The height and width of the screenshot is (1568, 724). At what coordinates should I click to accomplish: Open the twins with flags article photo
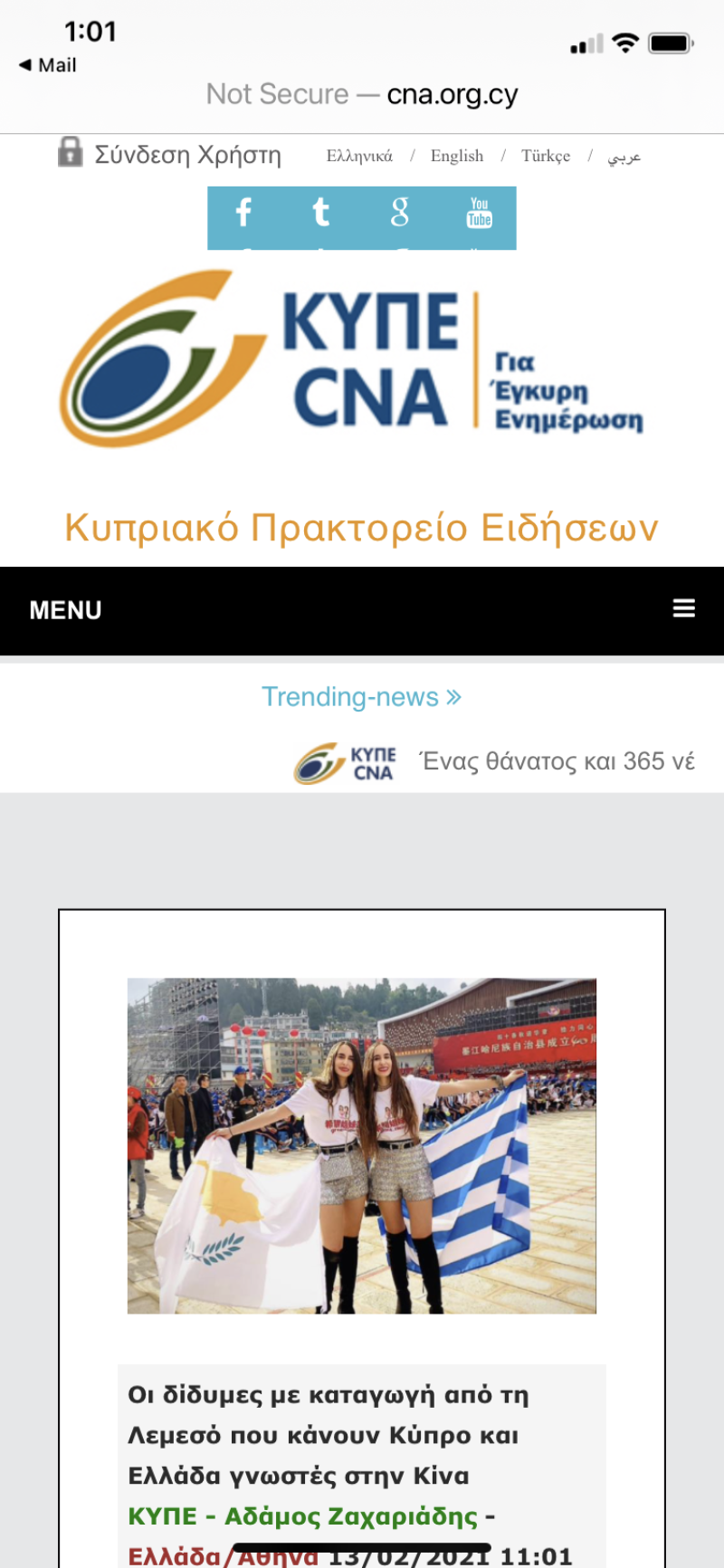tap(362, 1145)
